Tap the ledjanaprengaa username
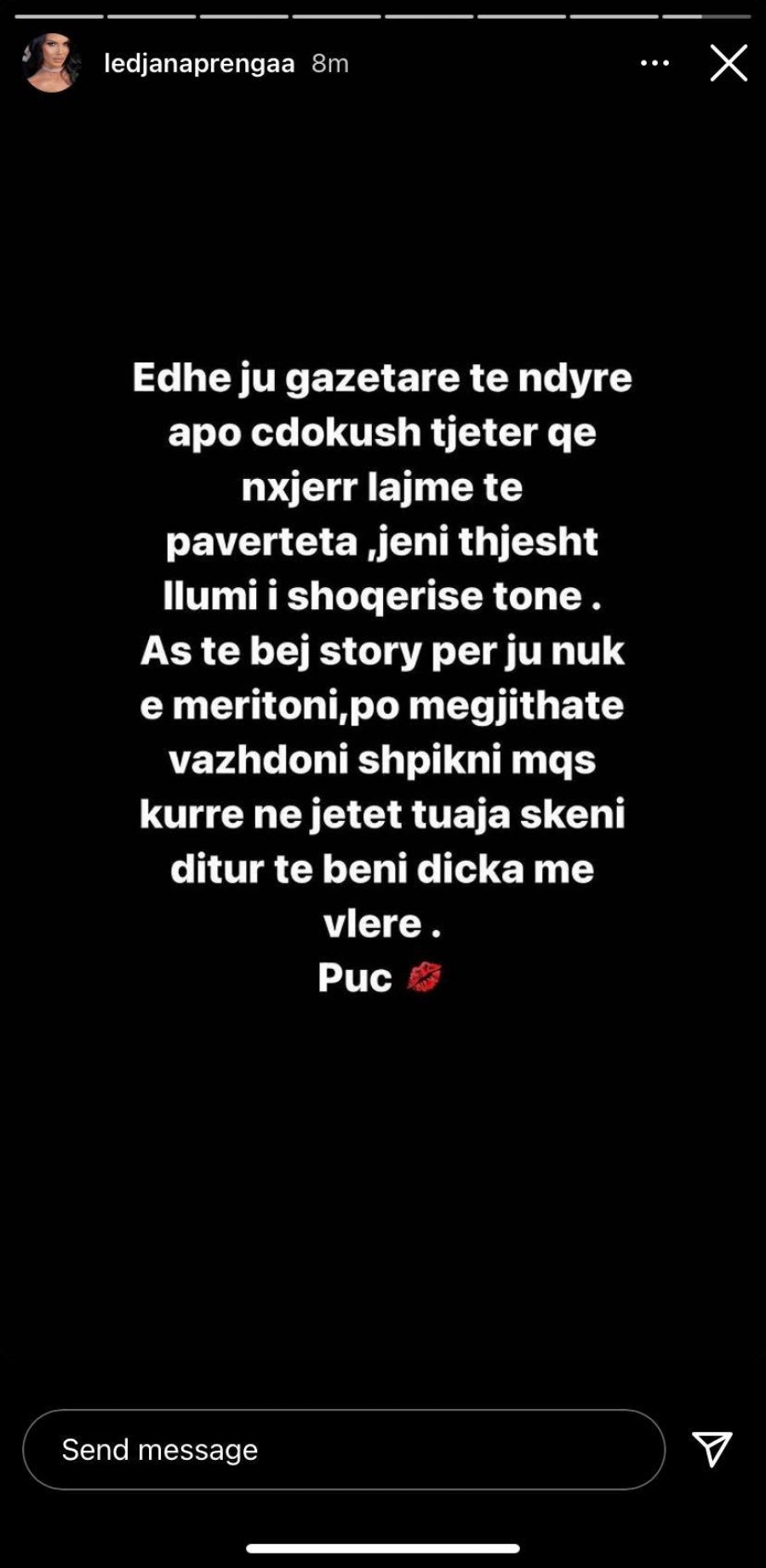Screen dimensions: 766x1568 coord(199,64)
